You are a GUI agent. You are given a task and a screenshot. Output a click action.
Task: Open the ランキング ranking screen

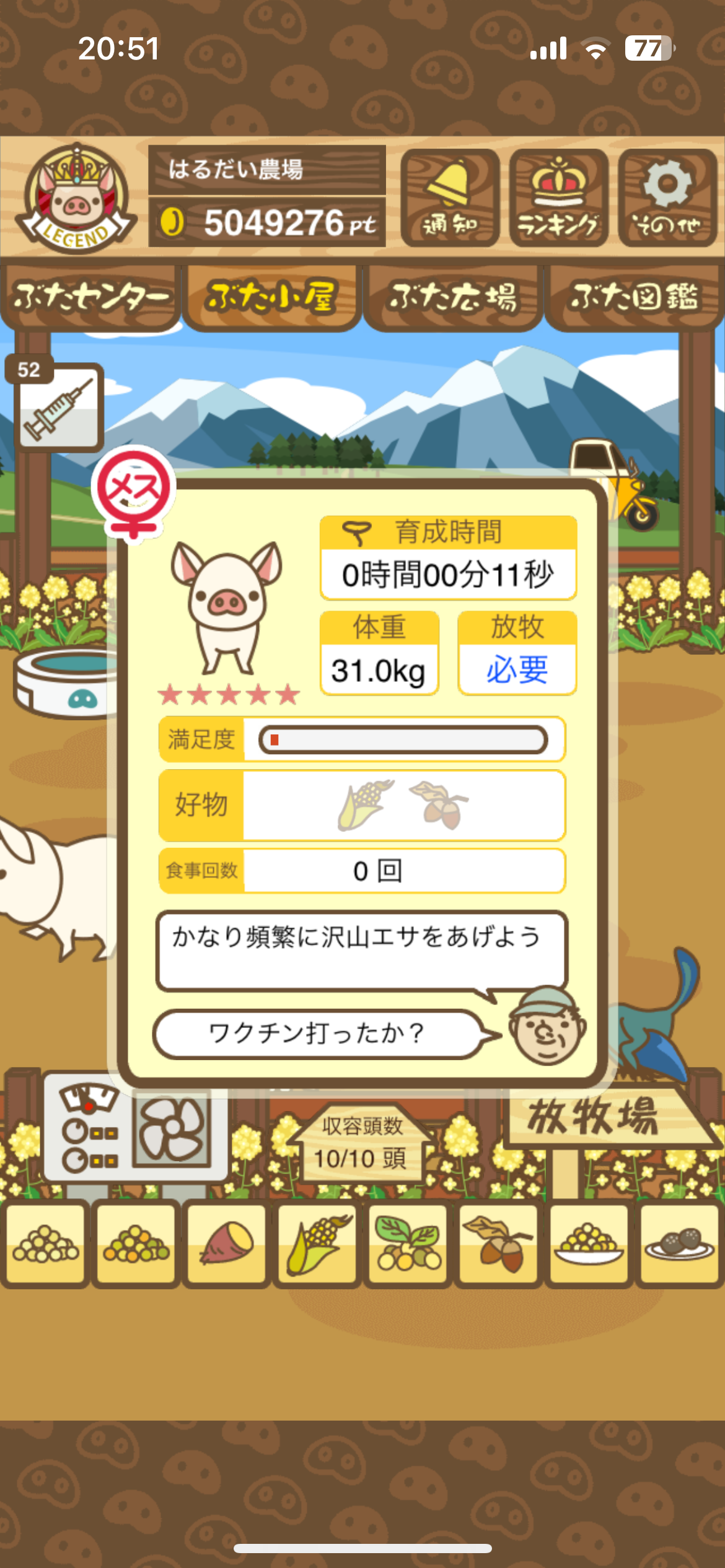(558, 198)
